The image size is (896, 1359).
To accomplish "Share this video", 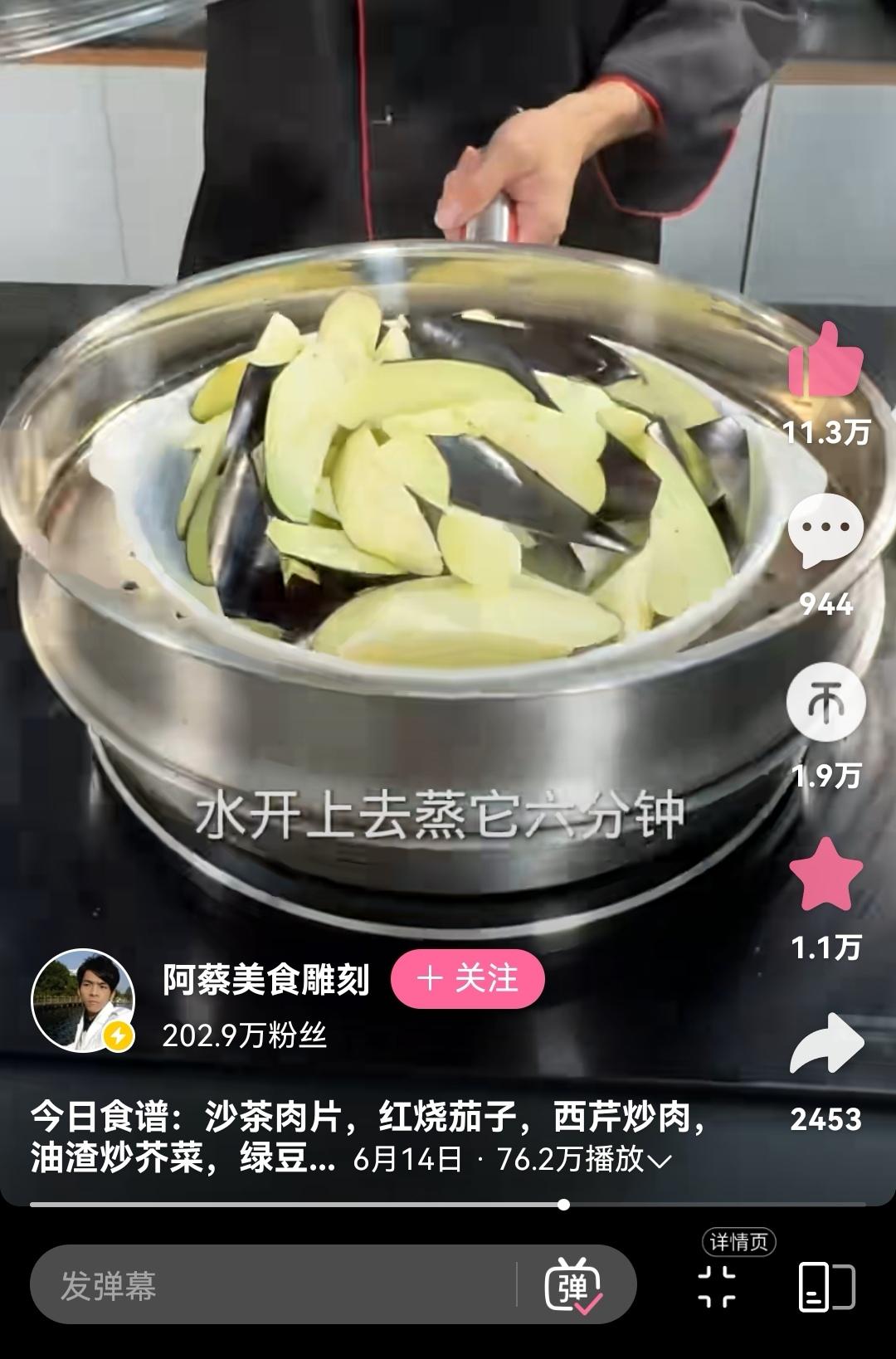I will (825, 1045).
